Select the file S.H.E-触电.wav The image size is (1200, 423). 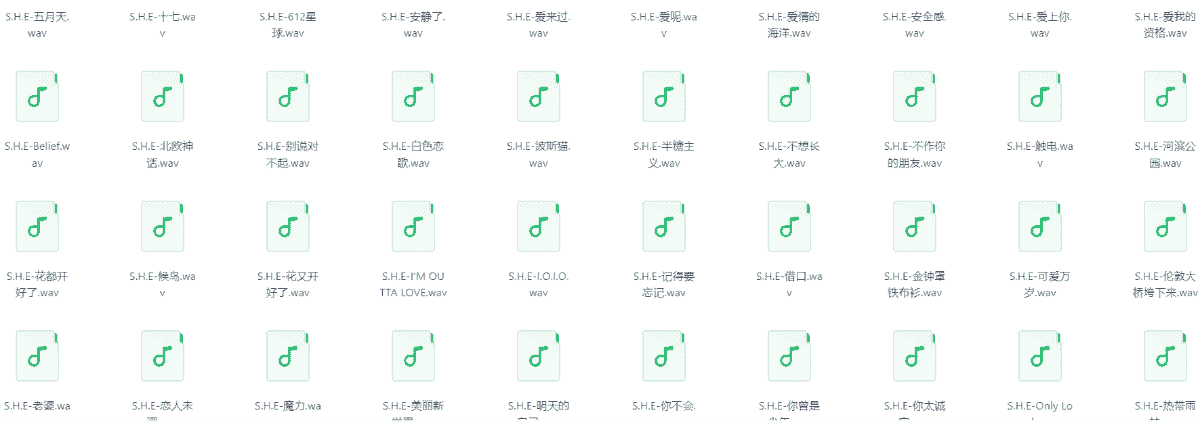click(x=1040, y=97)
